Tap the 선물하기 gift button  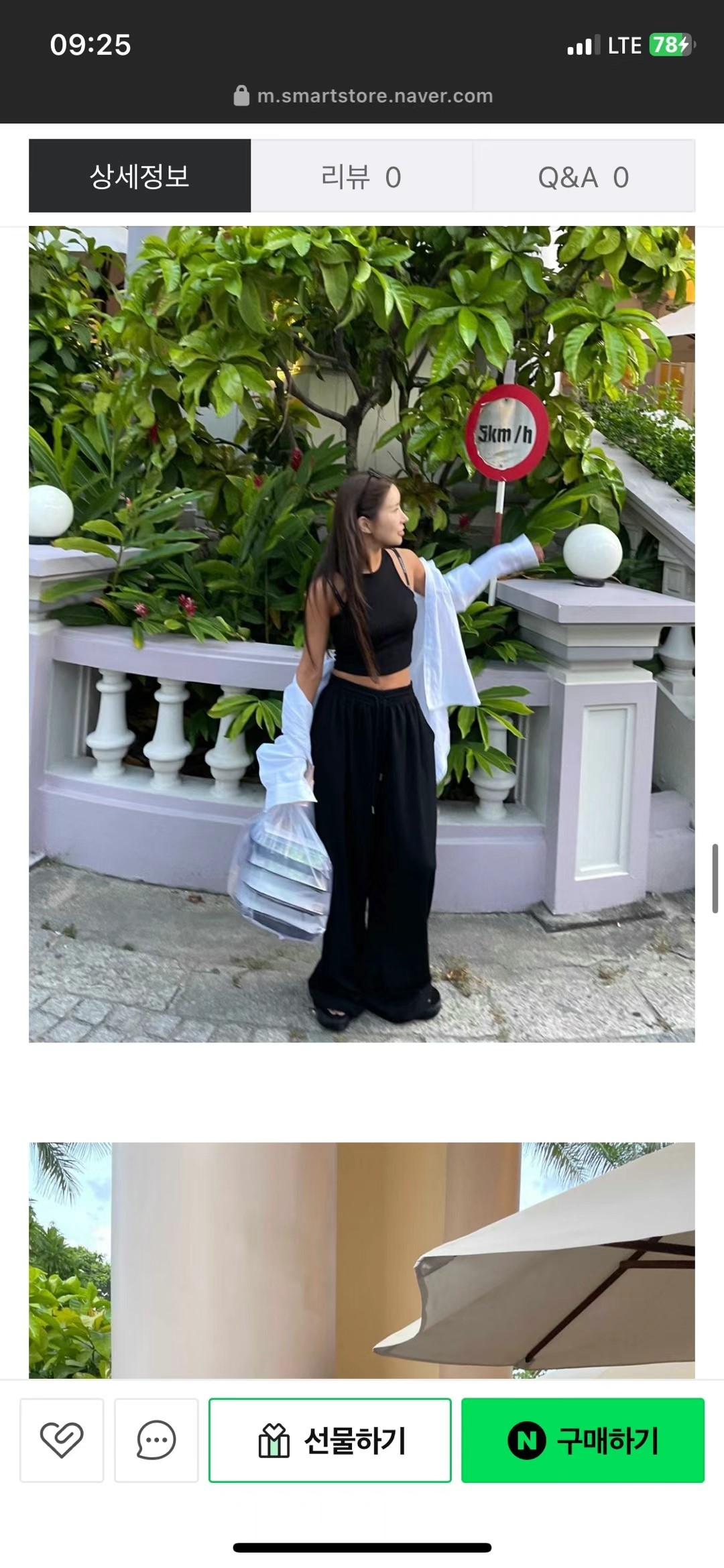[x=330, y=1439]
